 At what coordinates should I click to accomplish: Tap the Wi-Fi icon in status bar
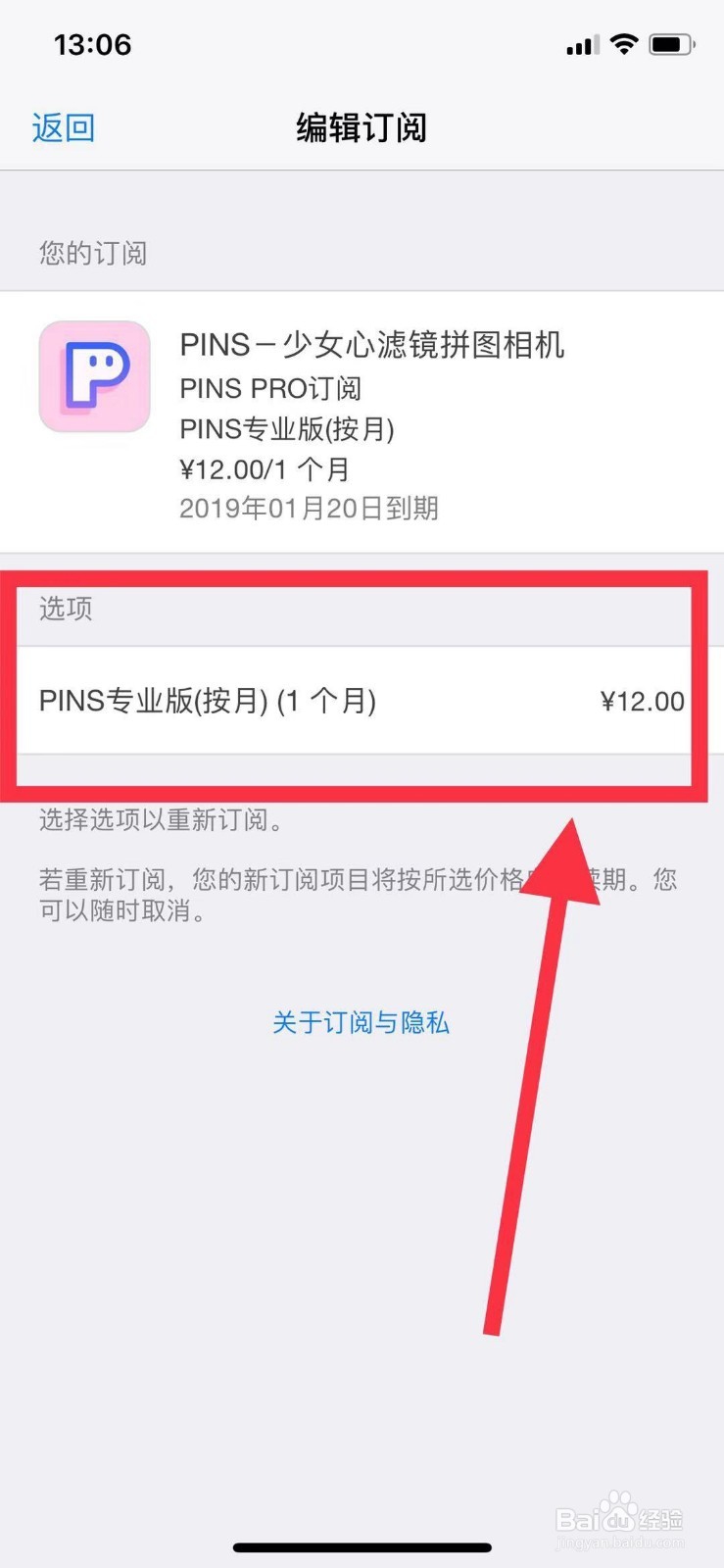(x=624, y=43)
